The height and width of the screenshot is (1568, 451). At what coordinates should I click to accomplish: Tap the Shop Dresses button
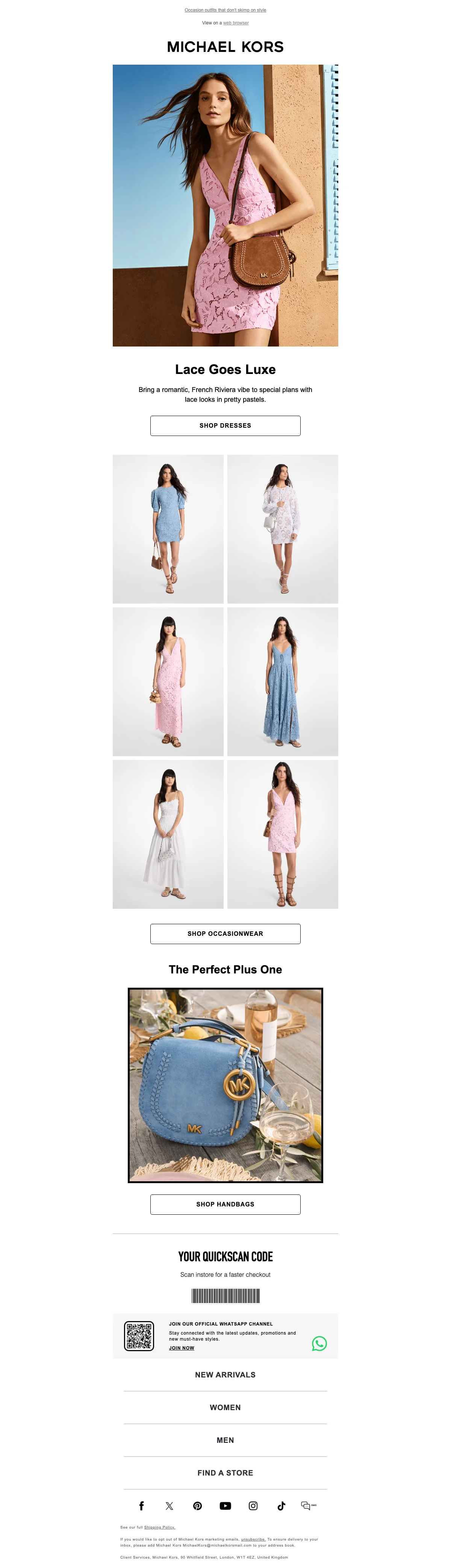(x=225, y=425)
